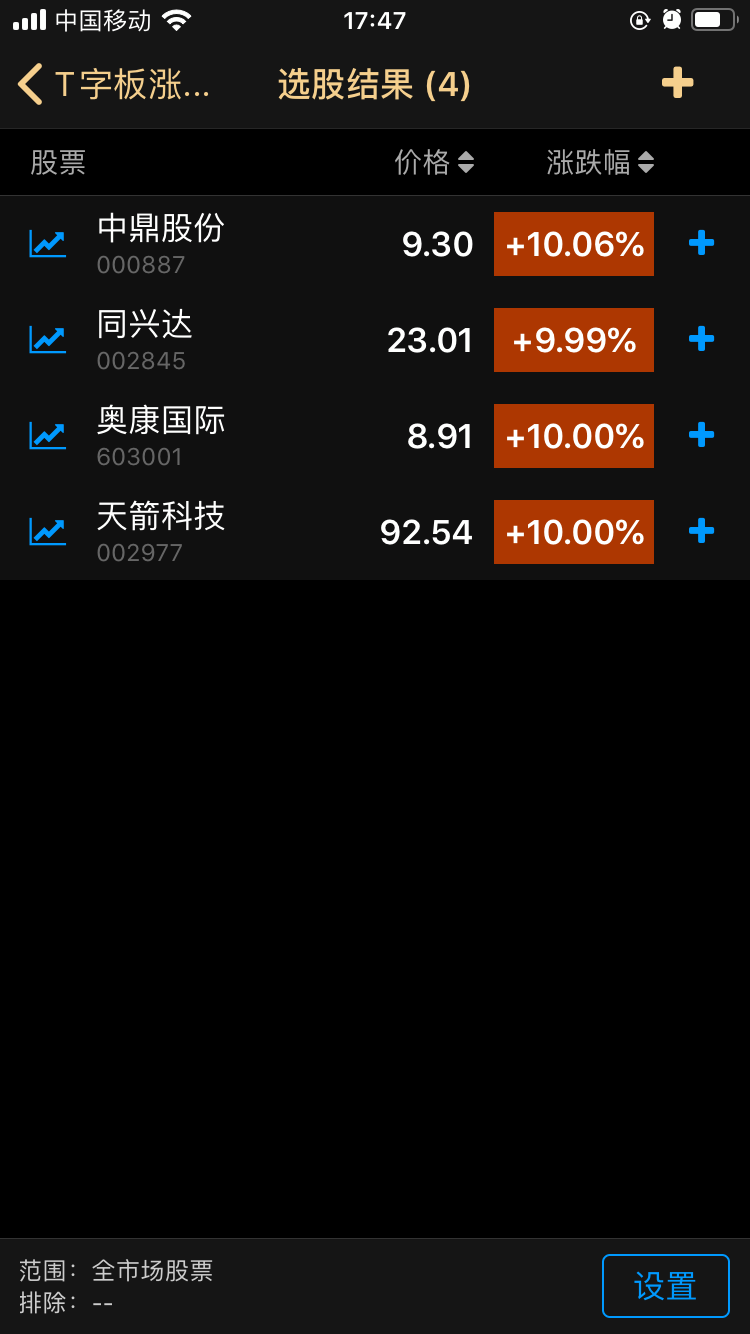
Task: Add 同兴达 to watchlist with plus
Action: [701, 339]
